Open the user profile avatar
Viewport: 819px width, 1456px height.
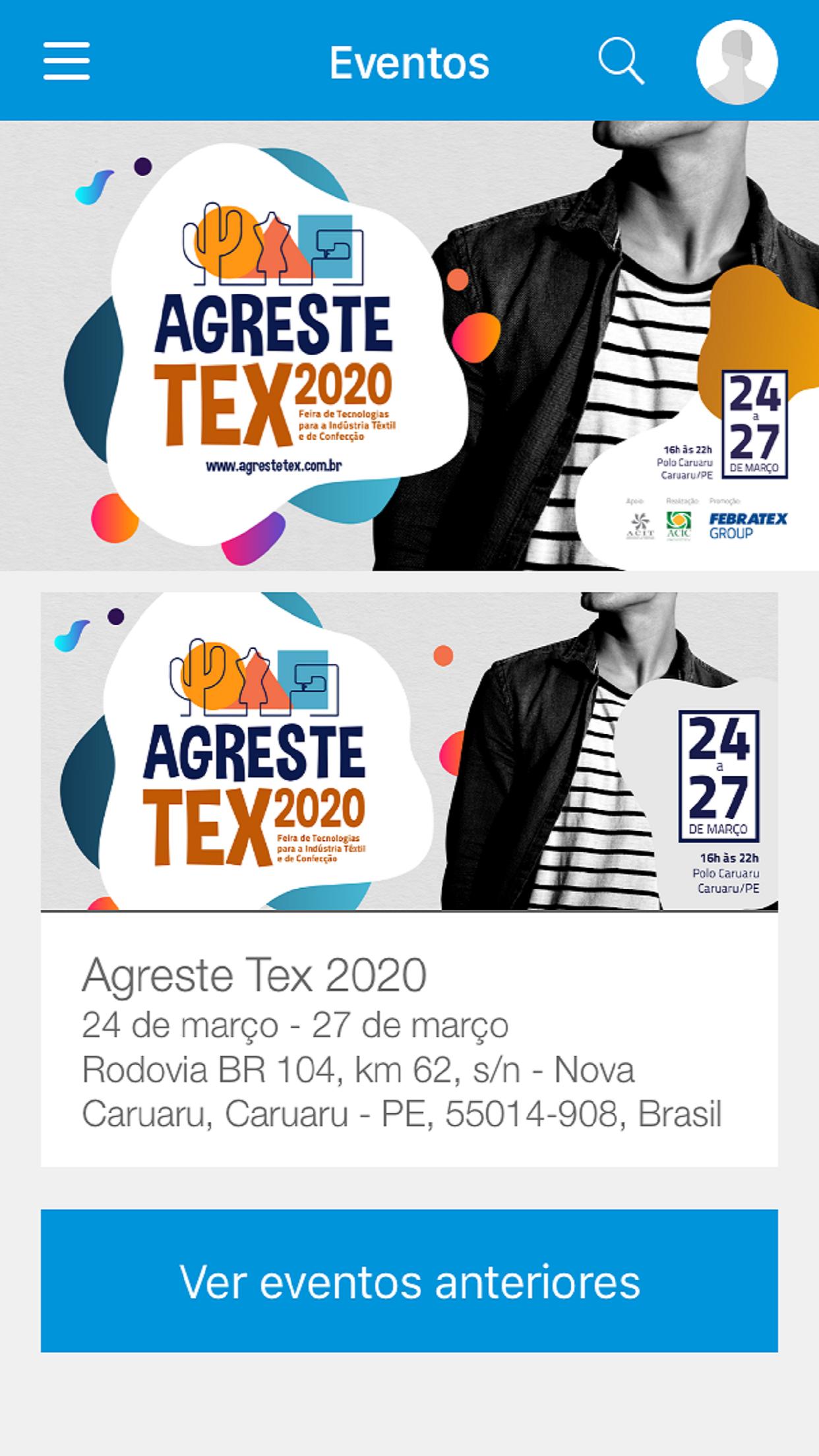tap(737, 60)
